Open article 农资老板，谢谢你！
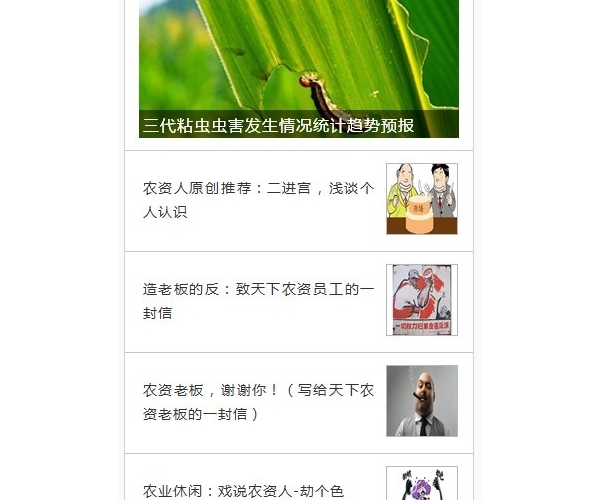The image size is (600, 500). [258, 401]
